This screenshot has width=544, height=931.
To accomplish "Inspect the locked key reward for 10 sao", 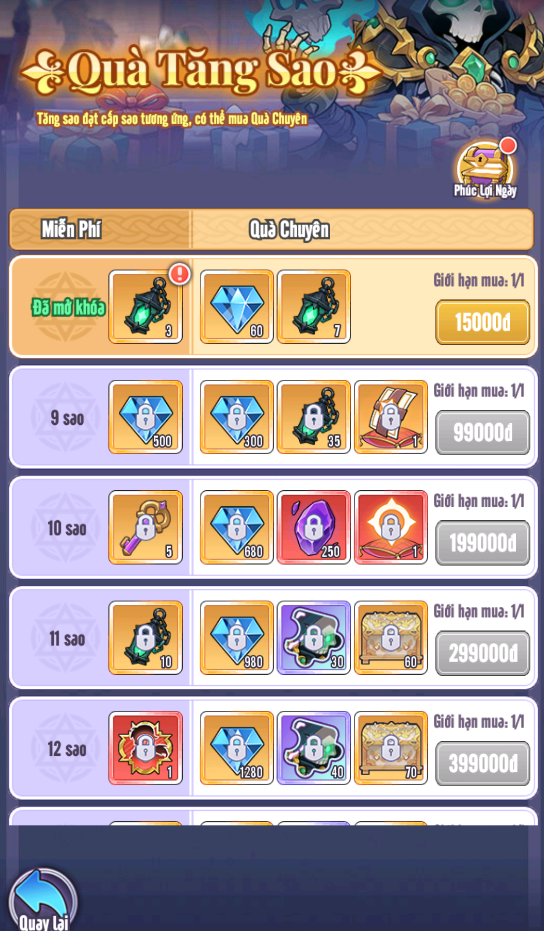I will 146,527.
